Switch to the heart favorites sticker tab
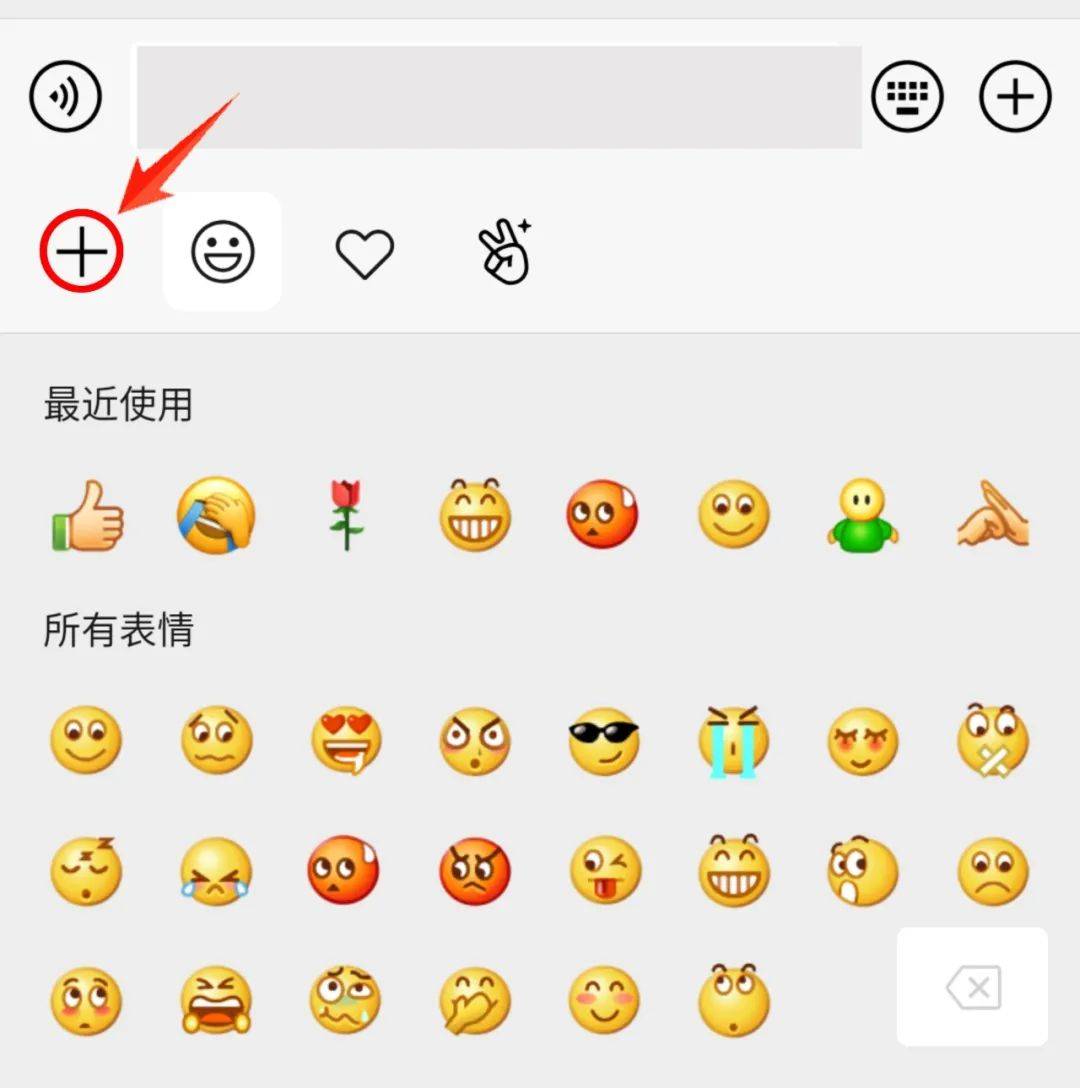Screen dimensions: 1080x1088 coord(364,252)
